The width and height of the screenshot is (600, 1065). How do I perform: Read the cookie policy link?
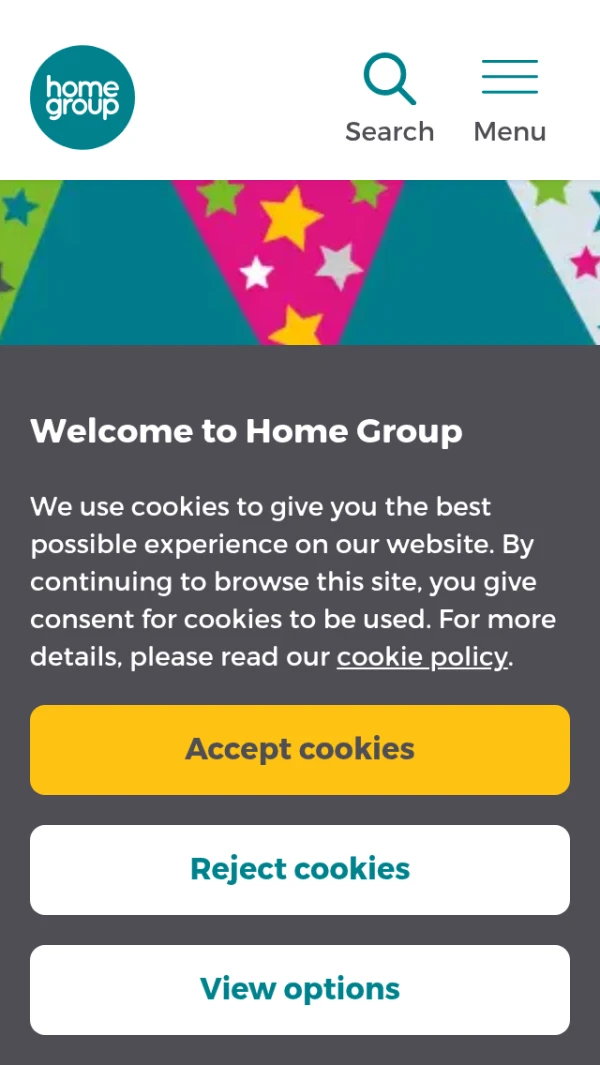(x=422, y=657)
